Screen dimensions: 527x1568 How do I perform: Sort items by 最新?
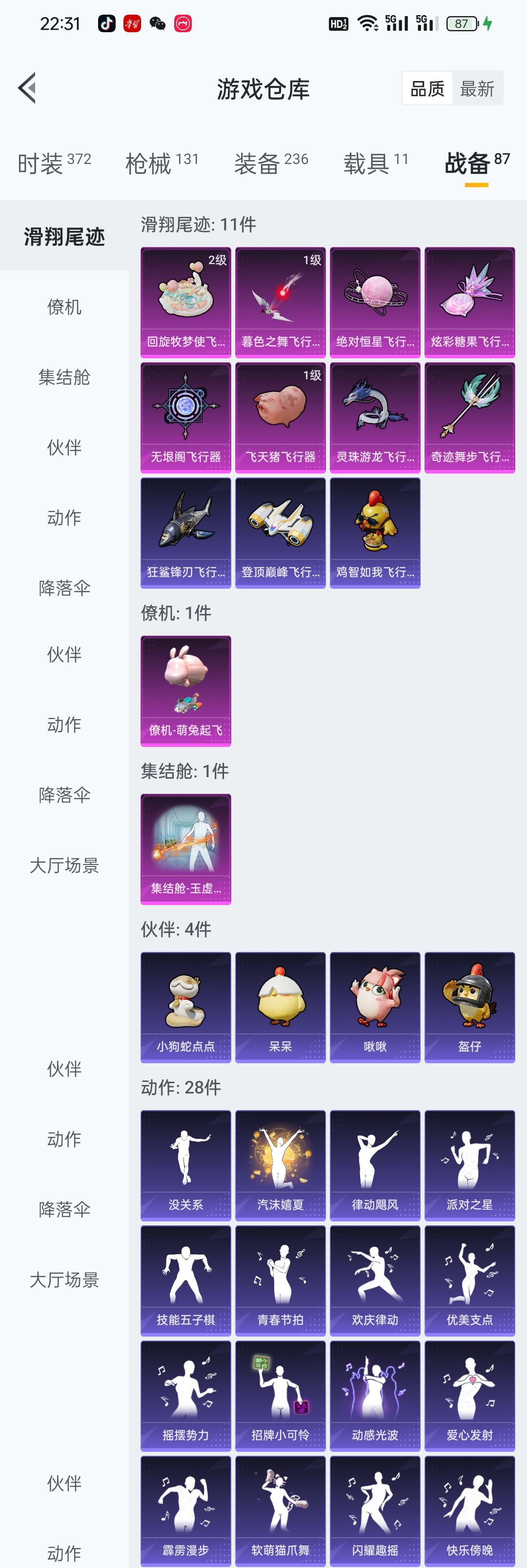click(x=476, y=89)
